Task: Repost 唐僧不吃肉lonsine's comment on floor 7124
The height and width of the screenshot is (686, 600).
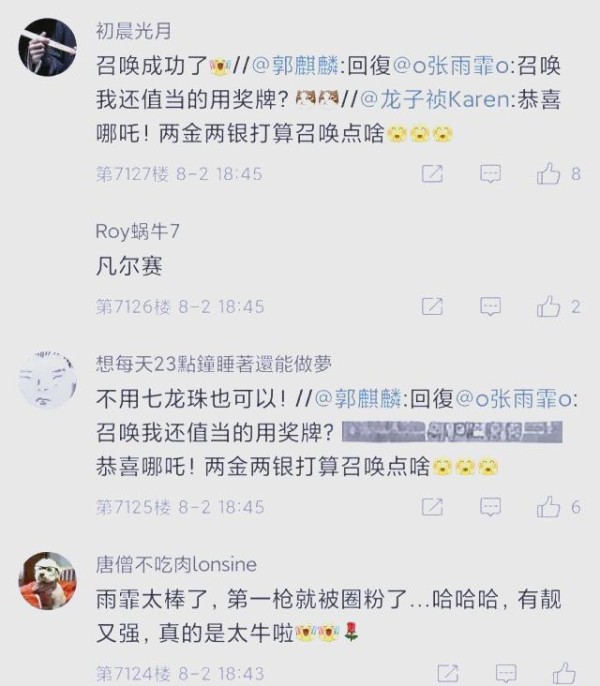Action: click(448, 672)
